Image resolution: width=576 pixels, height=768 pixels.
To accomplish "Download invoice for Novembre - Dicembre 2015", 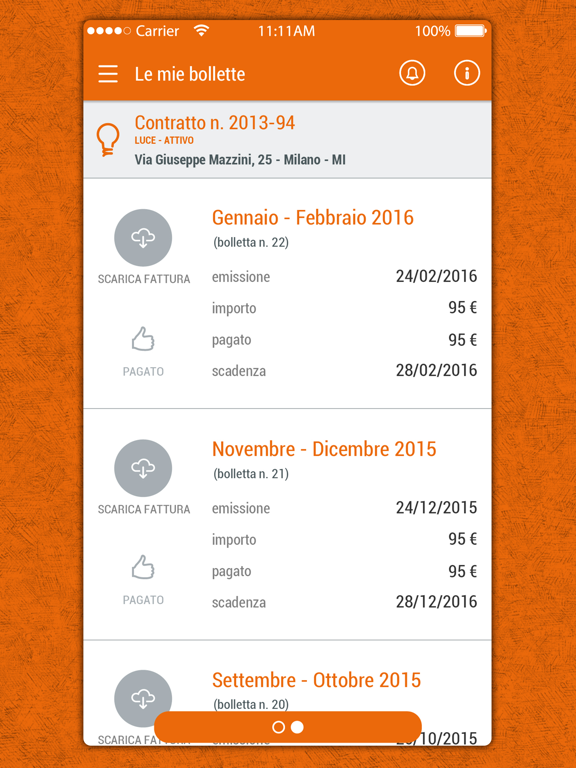I will 143,468.
